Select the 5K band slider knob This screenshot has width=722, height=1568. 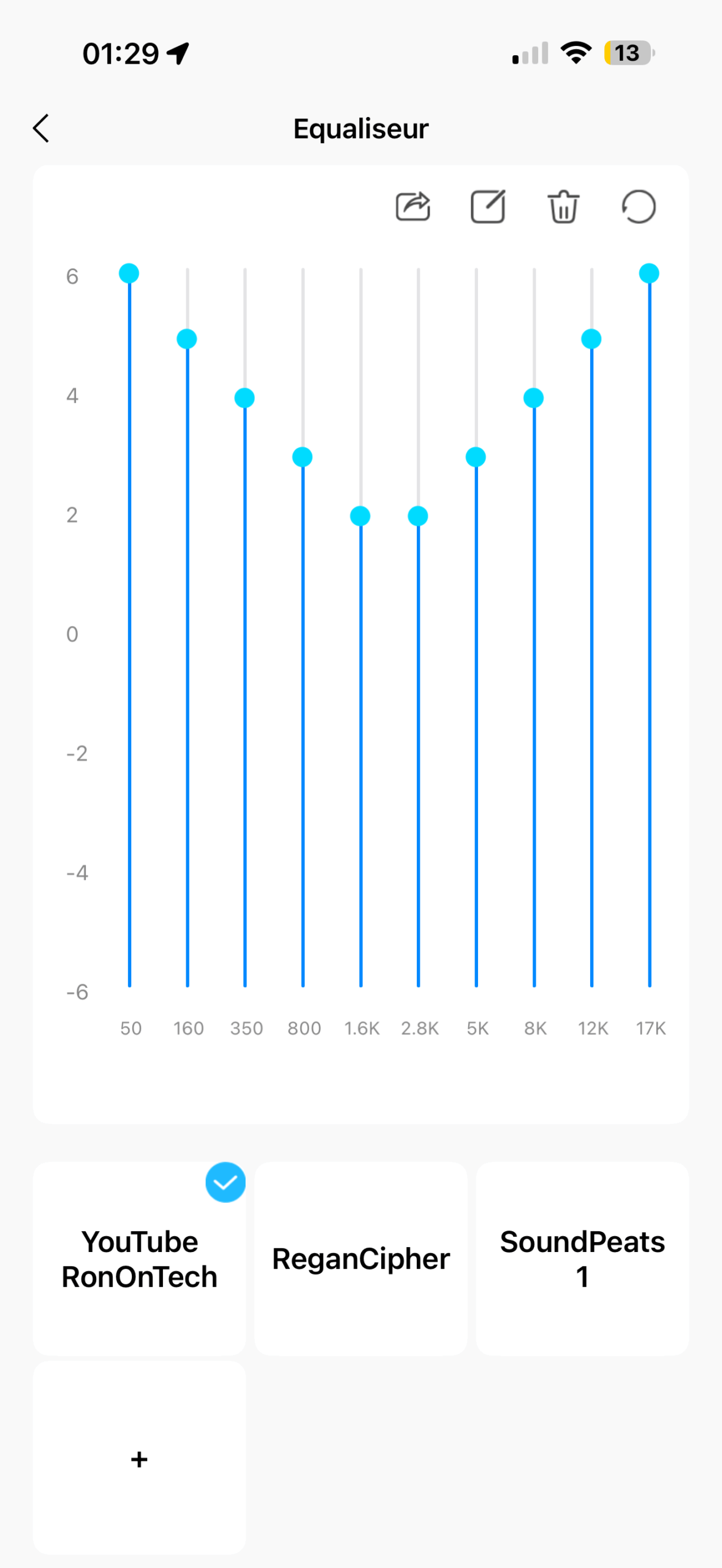click(476, 457)
